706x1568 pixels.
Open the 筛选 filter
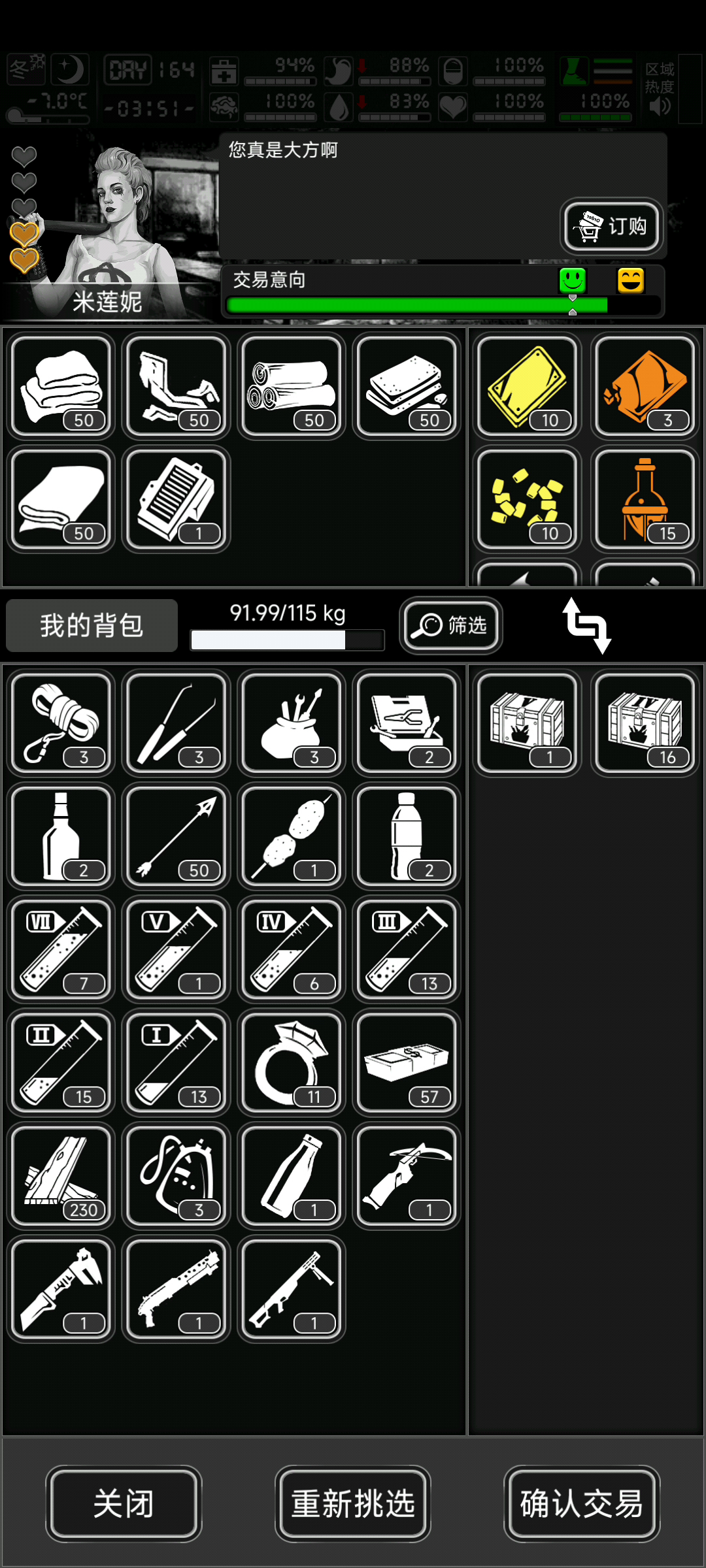[451, 625]
